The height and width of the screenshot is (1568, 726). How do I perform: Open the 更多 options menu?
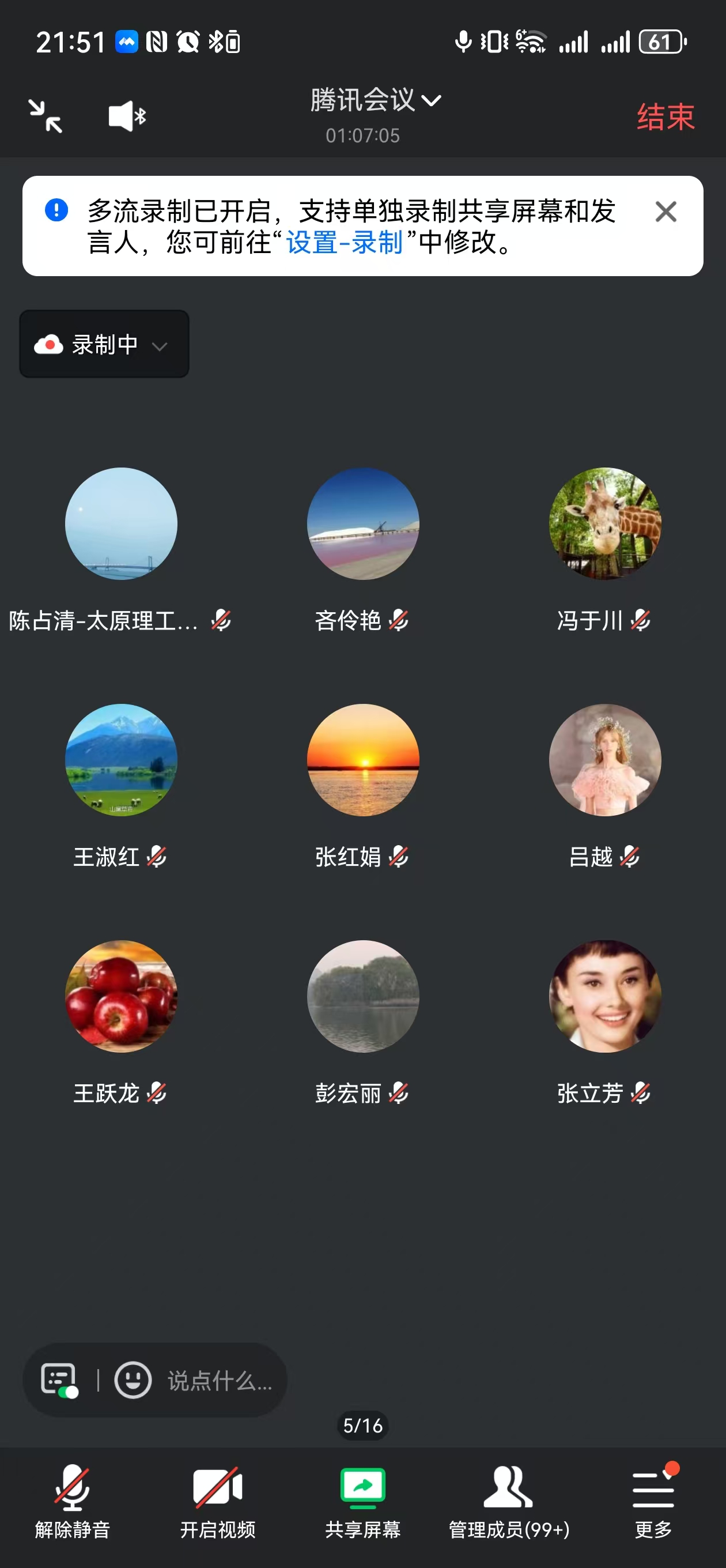click(653, 1501)
